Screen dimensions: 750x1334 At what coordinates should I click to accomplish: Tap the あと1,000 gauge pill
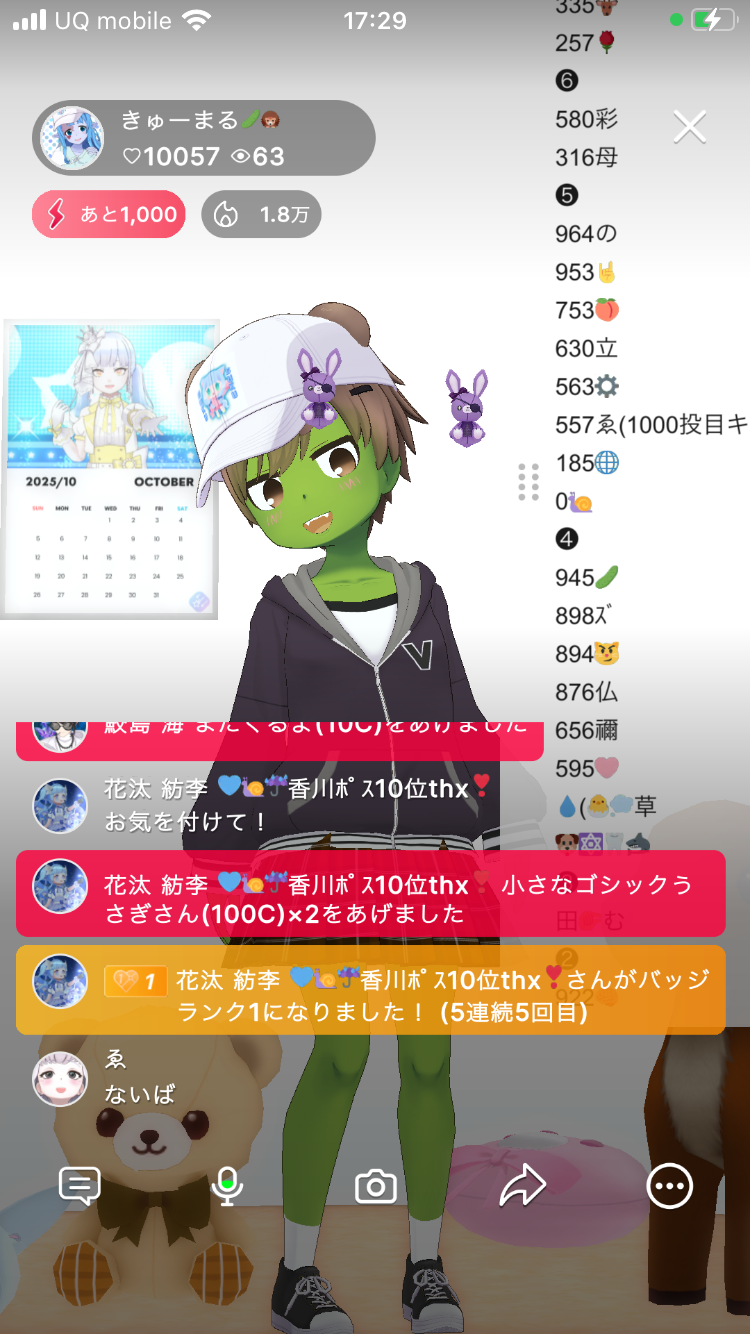[x=109, y=214]
